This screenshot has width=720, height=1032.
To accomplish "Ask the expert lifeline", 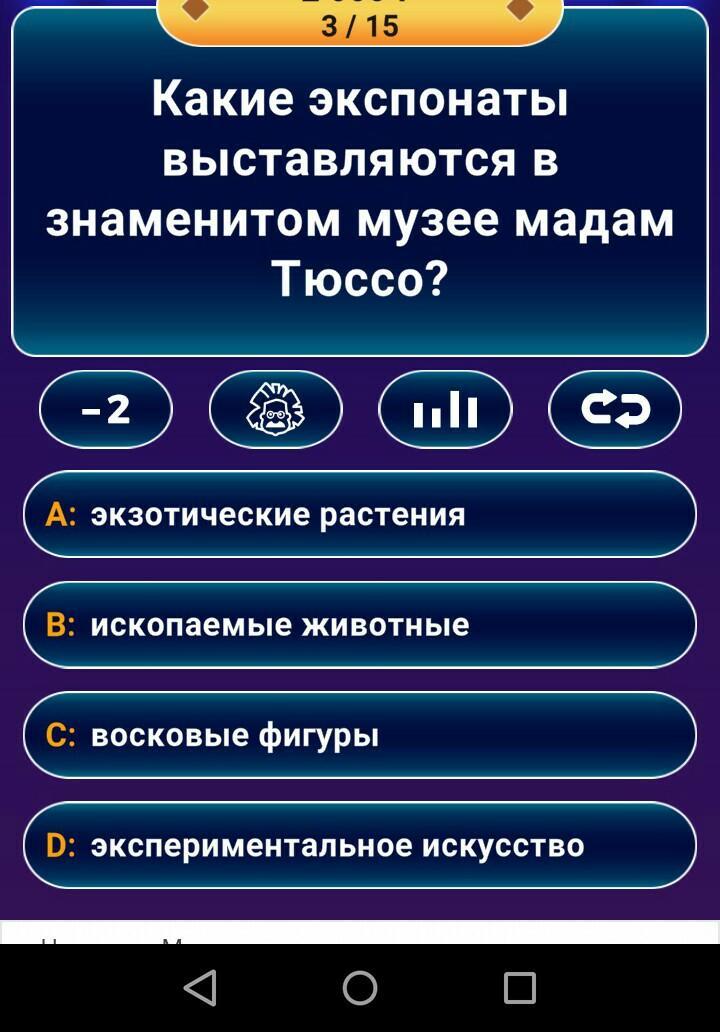I will [x=276, y=409].
